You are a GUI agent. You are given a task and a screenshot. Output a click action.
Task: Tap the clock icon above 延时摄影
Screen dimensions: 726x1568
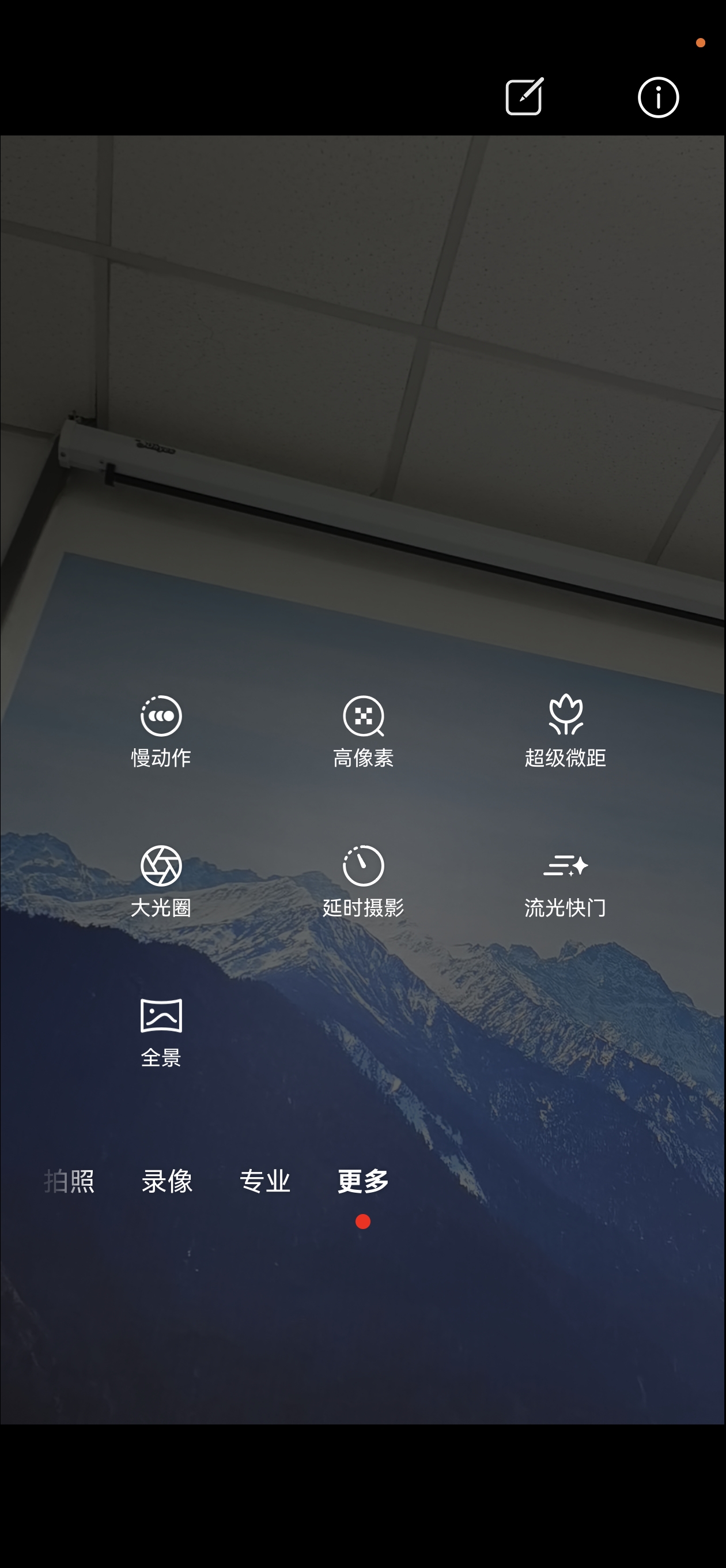point(364,868)
